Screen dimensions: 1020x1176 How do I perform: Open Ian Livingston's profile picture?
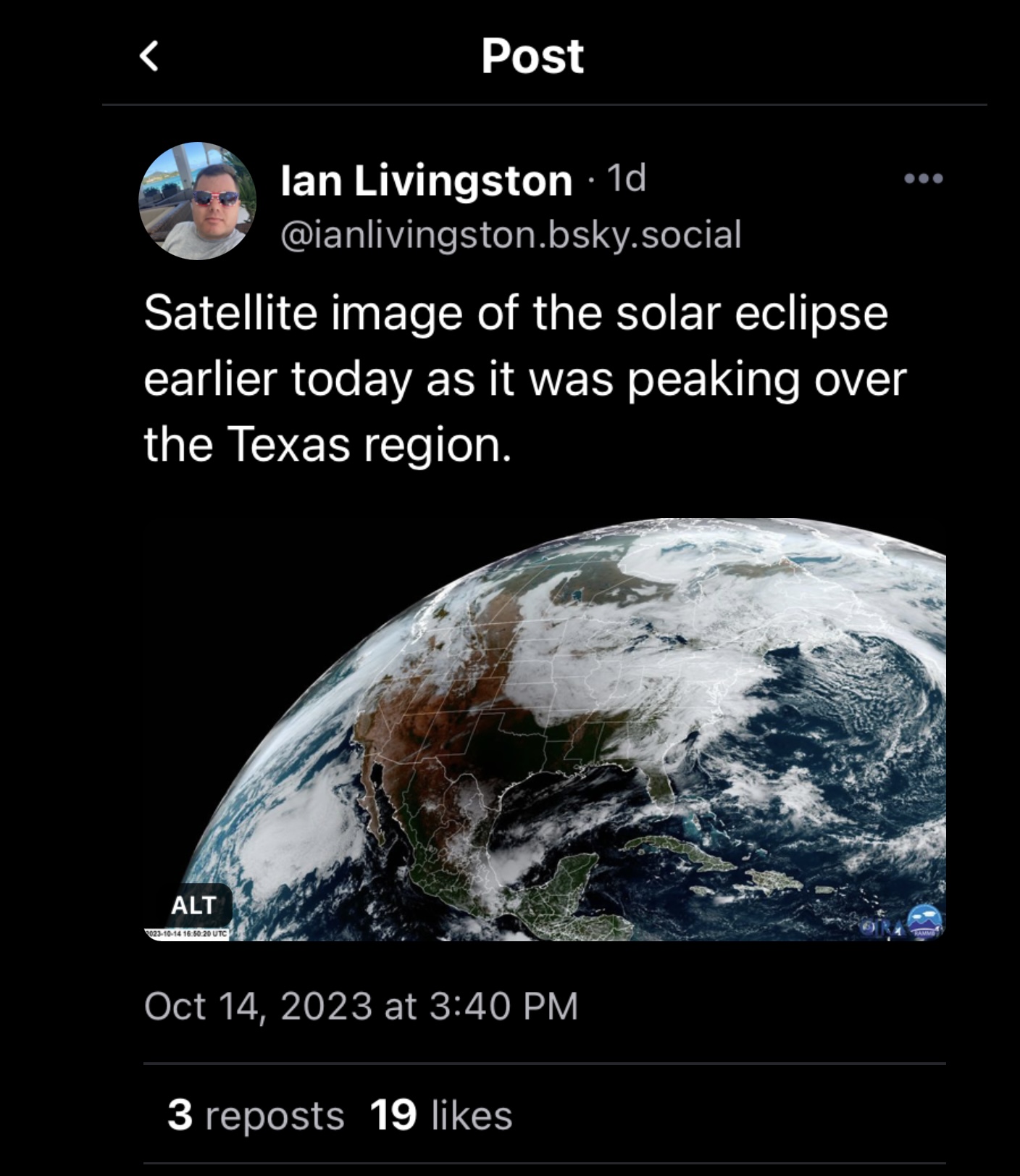click(197, 201)
